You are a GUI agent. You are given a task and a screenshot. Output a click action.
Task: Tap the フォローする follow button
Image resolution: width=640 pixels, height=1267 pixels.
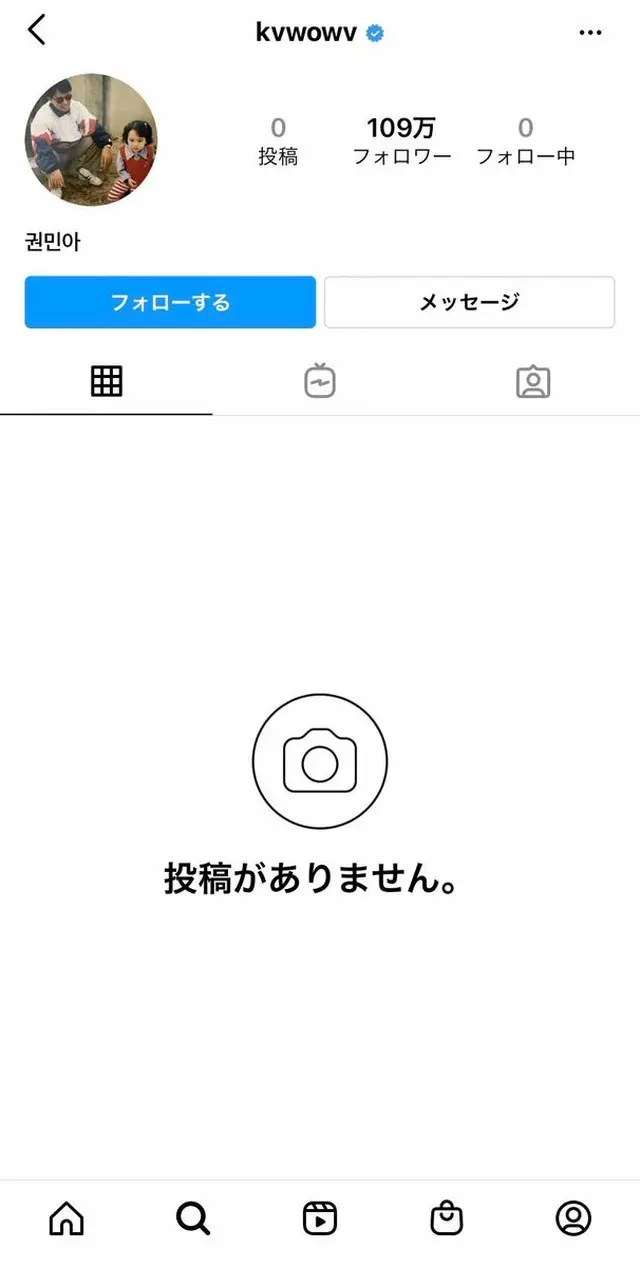coord(170,302)
